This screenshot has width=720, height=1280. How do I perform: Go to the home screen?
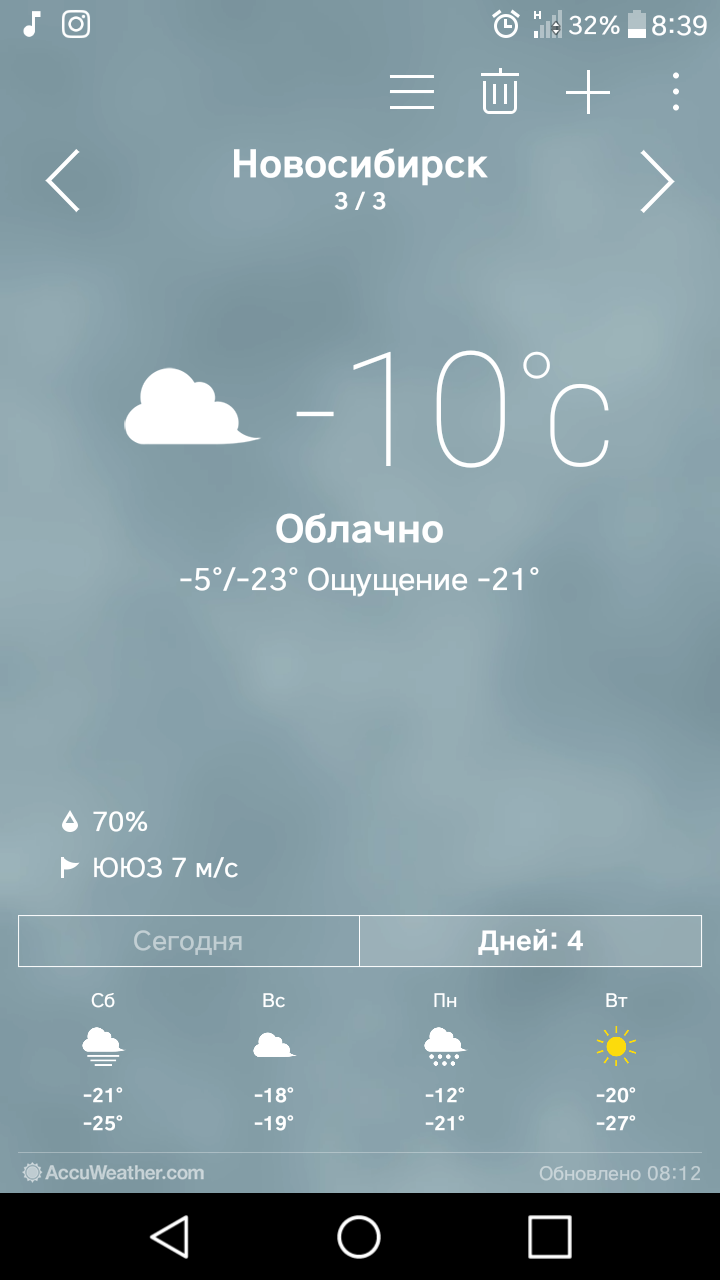359,1236
